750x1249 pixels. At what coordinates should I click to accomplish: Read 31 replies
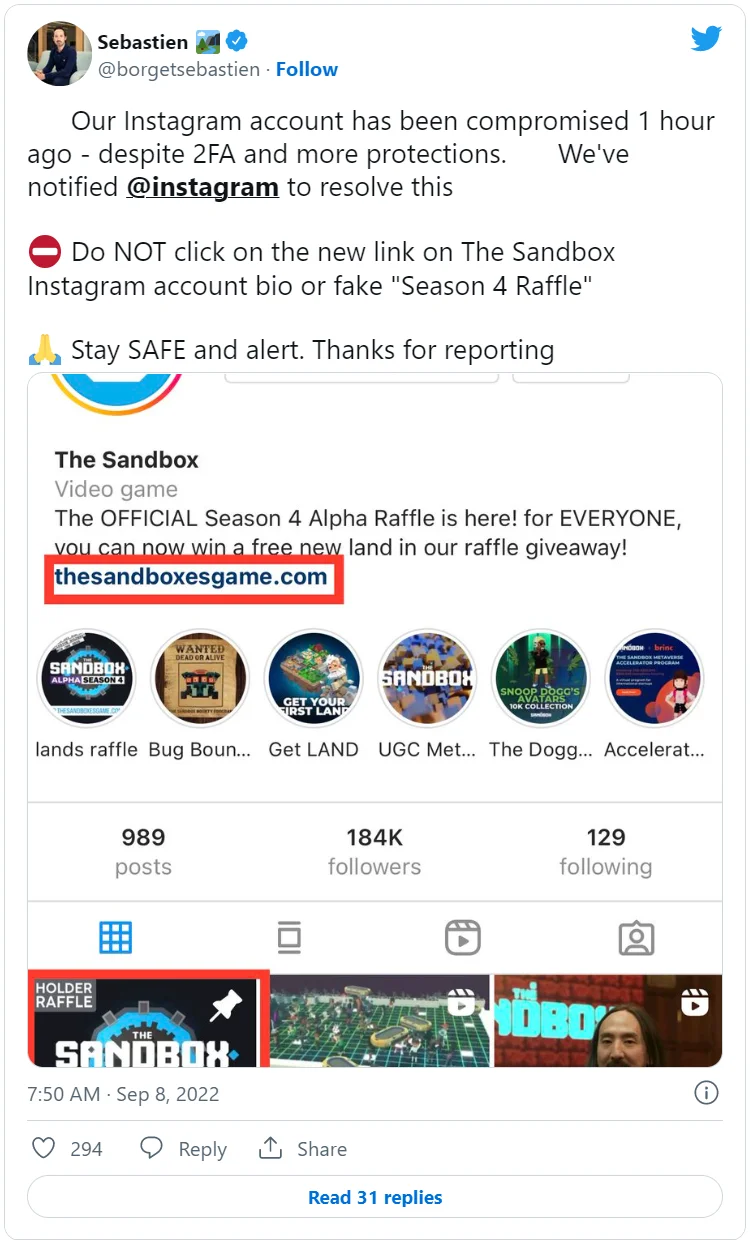click(x=374, y=1197)
